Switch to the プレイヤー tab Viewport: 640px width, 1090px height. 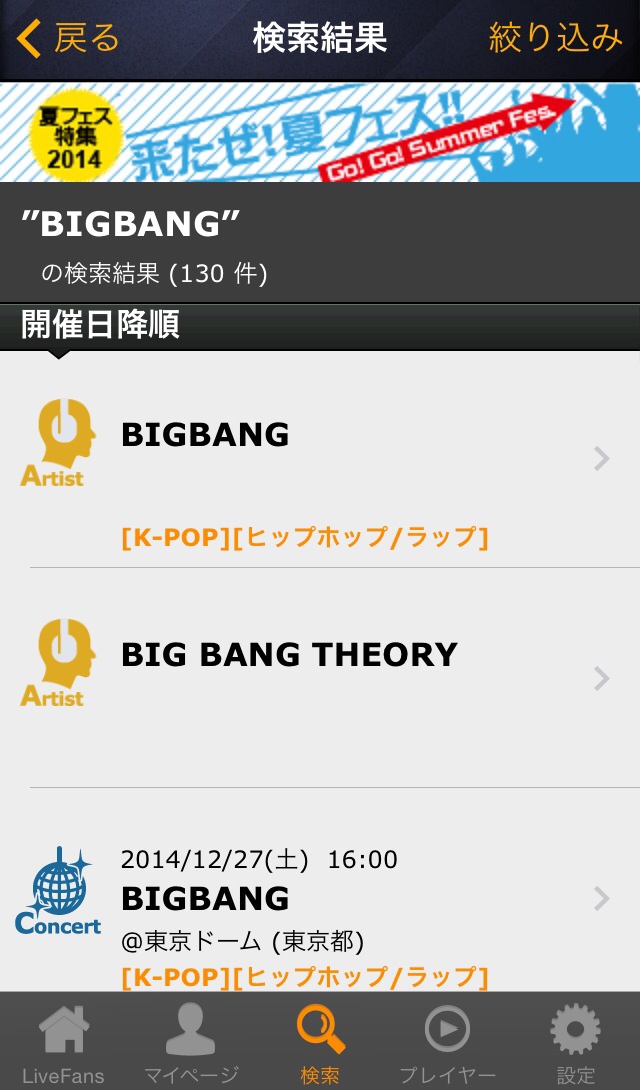447,1042
